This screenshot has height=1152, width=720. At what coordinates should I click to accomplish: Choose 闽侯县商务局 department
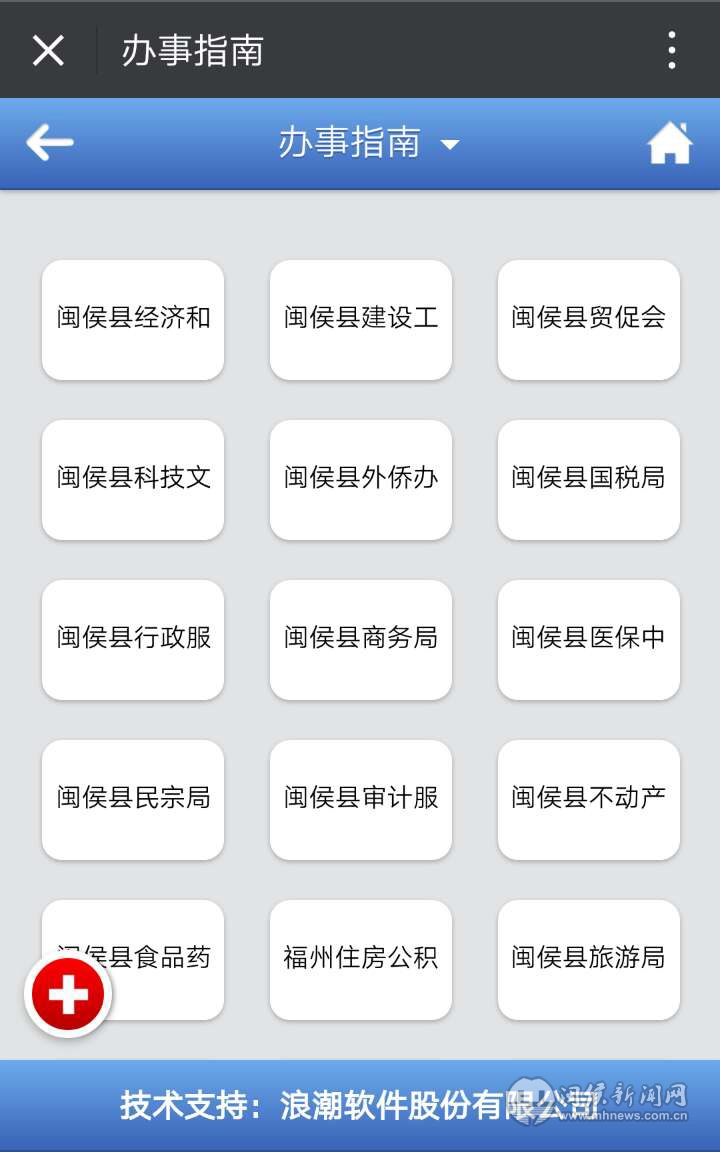[x=361, y=640]
